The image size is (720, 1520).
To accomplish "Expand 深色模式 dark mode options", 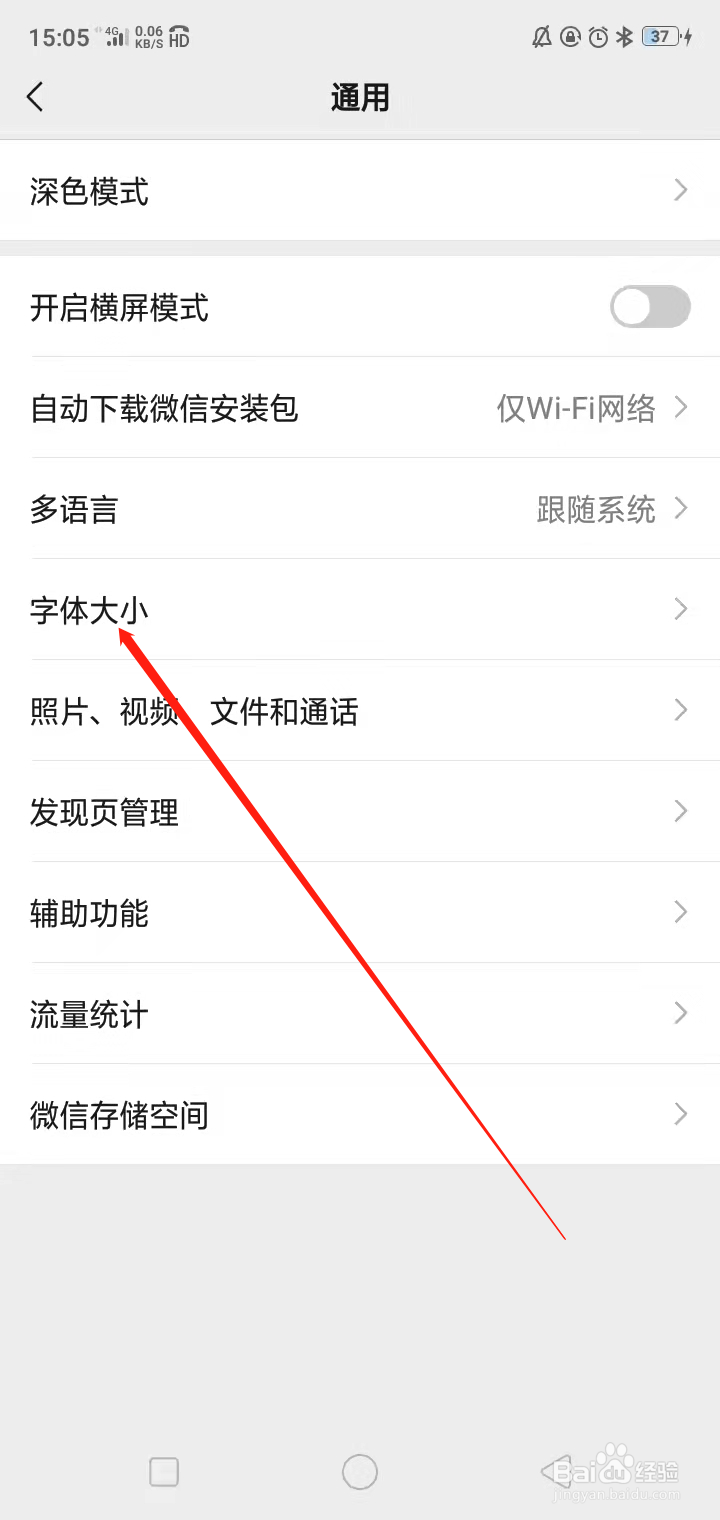I will tap(360, 191).
